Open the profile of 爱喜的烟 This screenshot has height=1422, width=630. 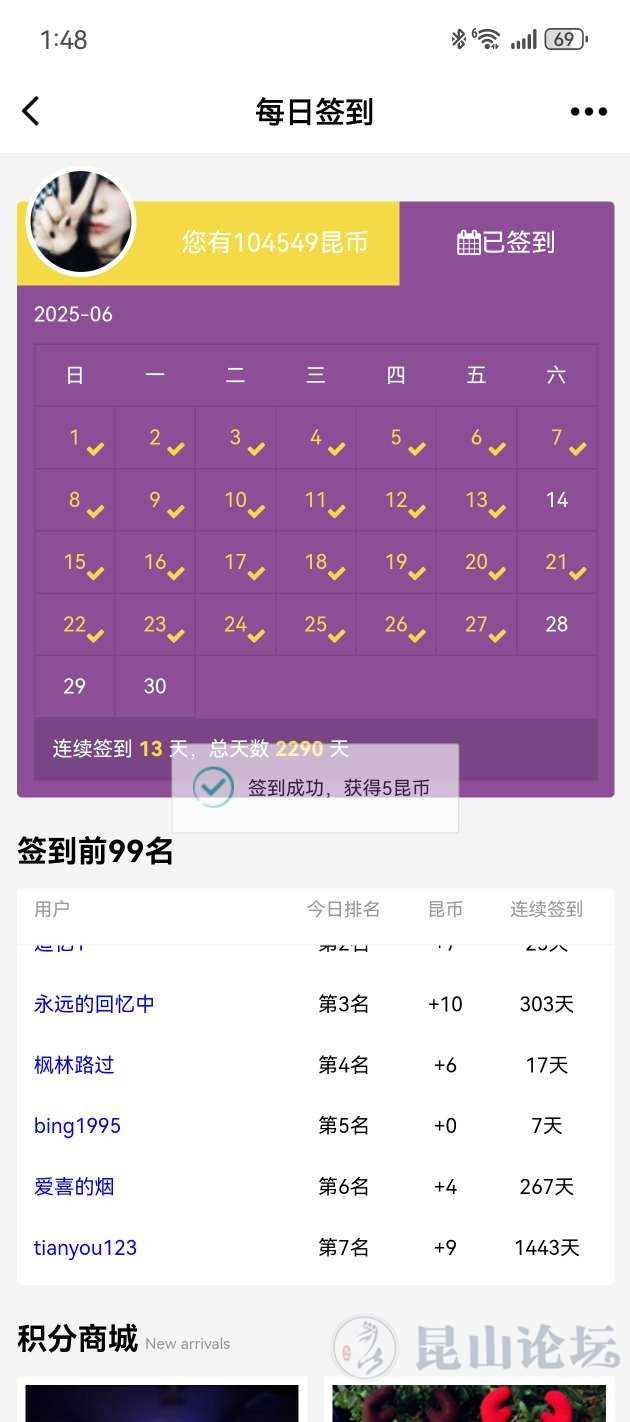[x=74, y=1187]
